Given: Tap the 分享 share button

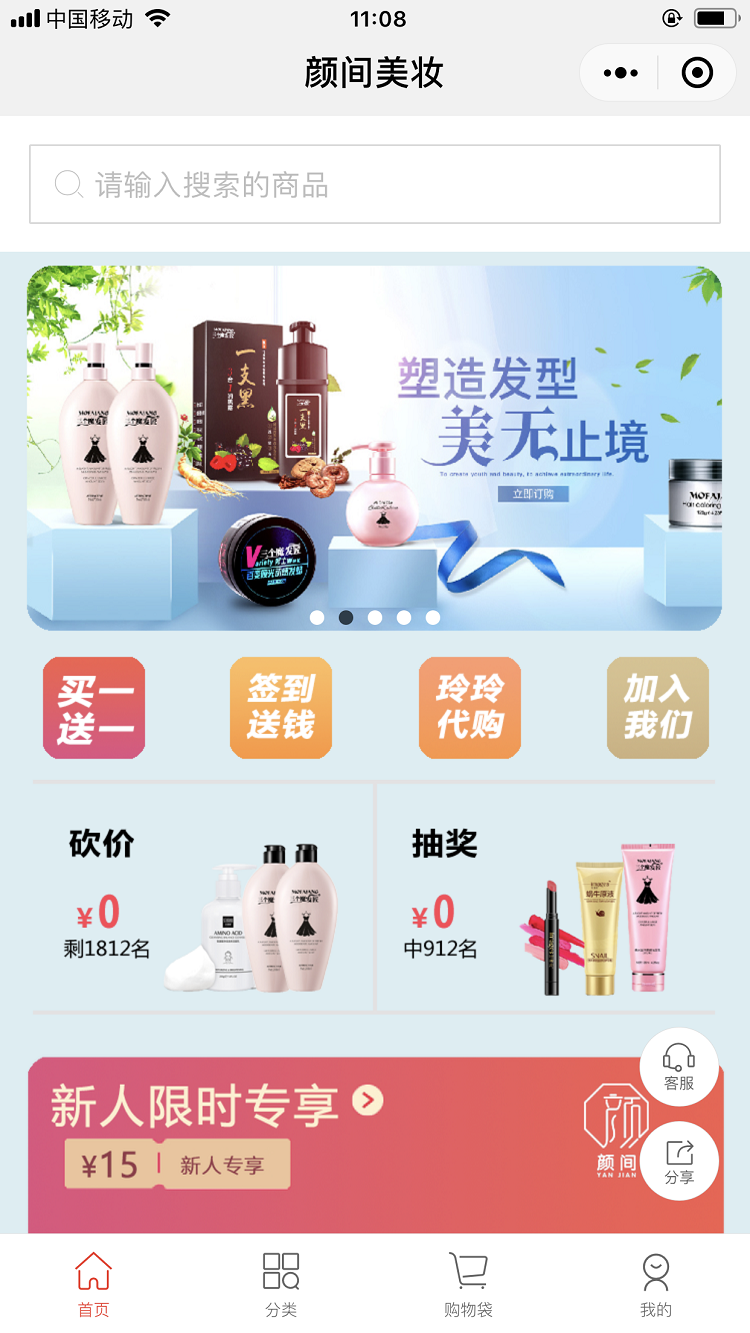Looking at the screenshot, I should (x=679, y=1160).
